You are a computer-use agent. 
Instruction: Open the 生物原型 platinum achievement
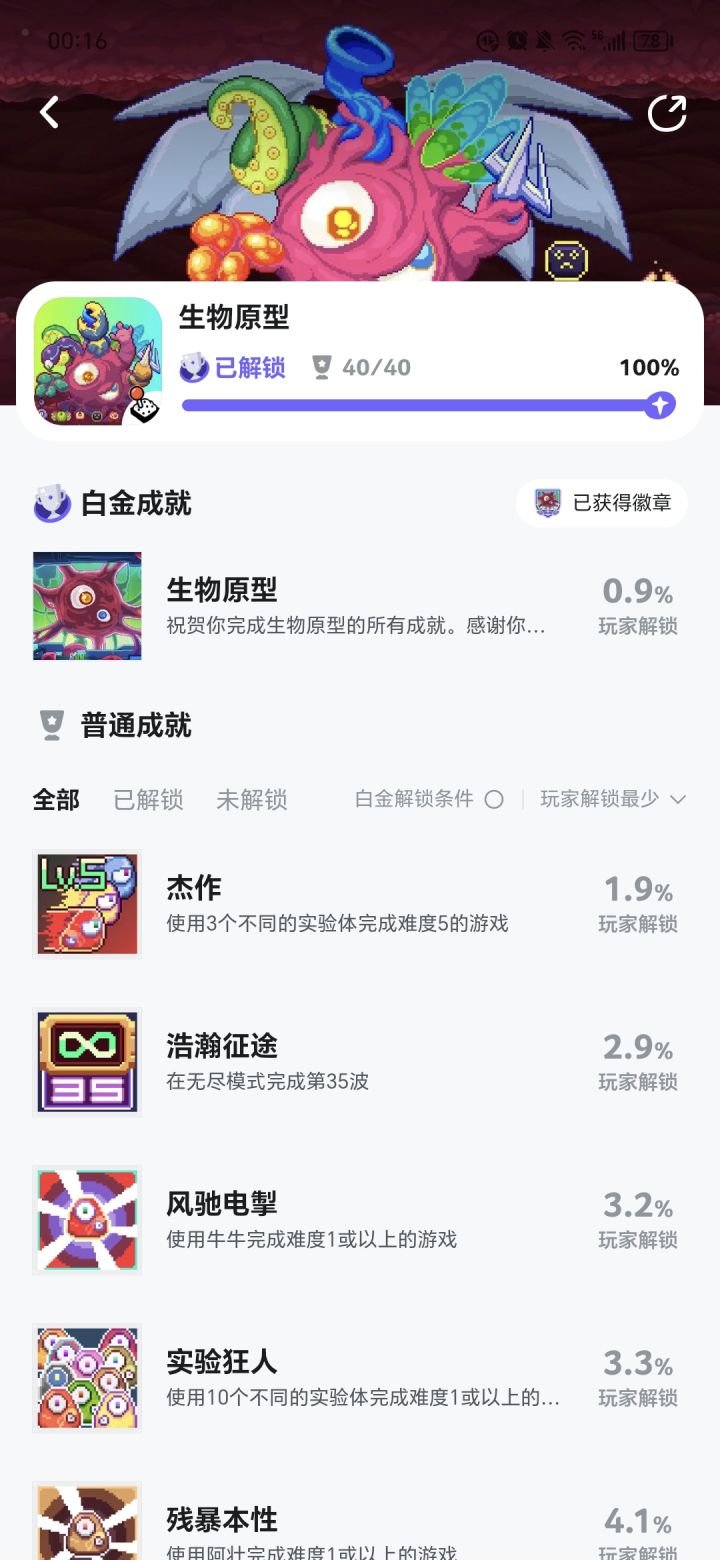point(360,606)
